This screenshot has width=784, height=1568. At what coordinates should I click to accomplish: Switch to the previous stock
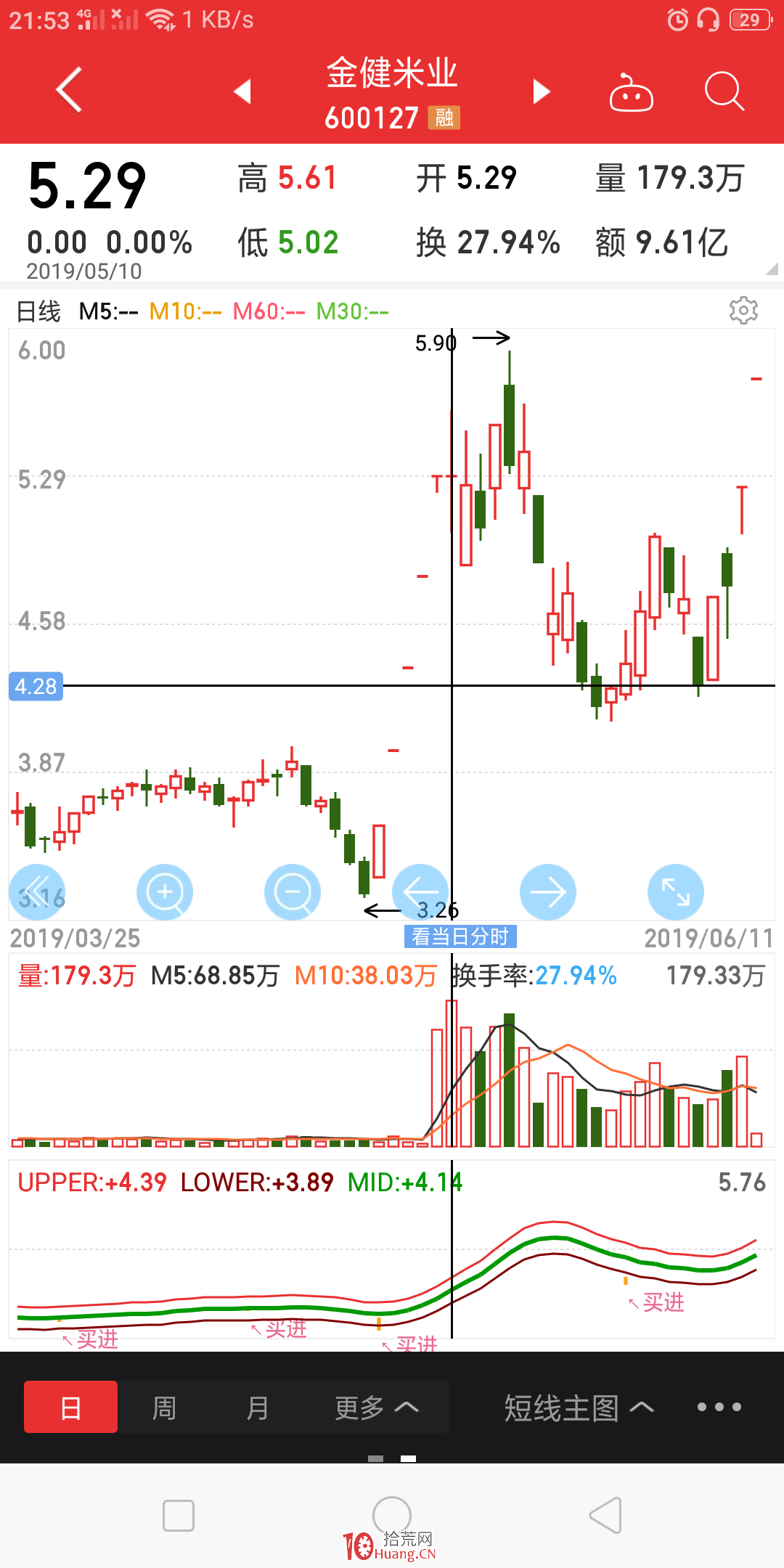[242, 91]
